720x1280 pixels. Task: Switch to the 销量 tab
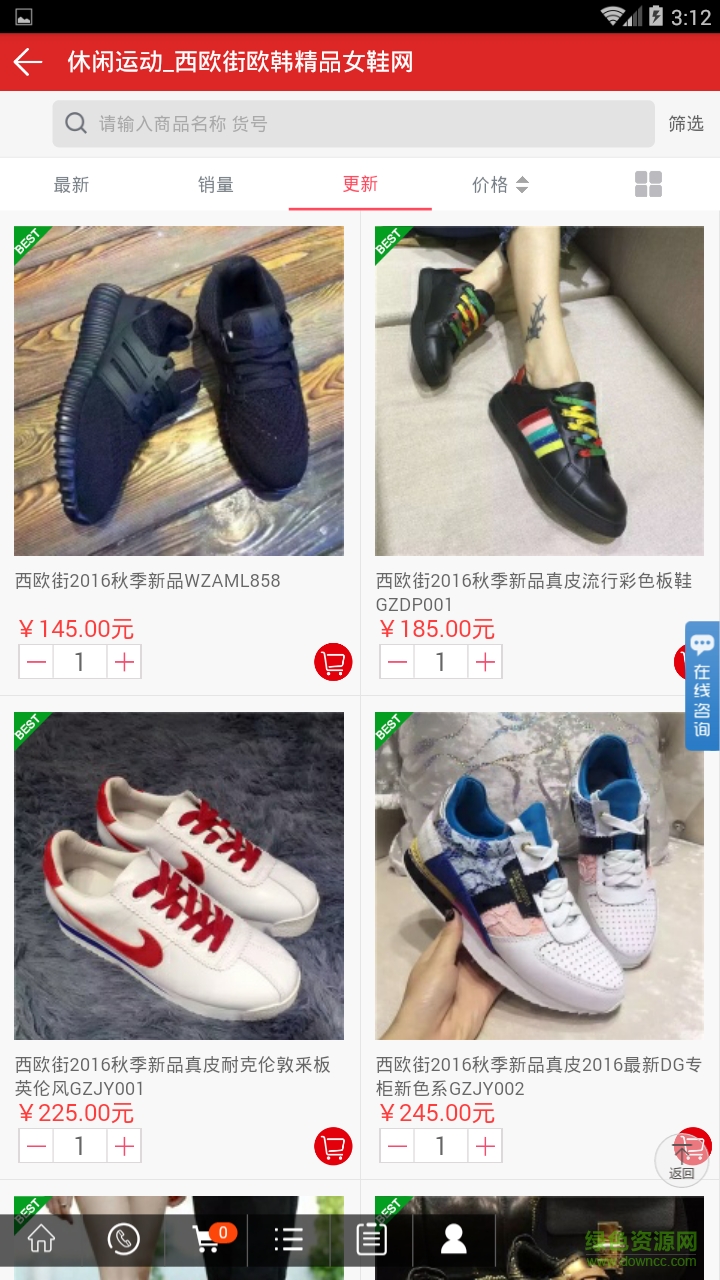[216, 184]
